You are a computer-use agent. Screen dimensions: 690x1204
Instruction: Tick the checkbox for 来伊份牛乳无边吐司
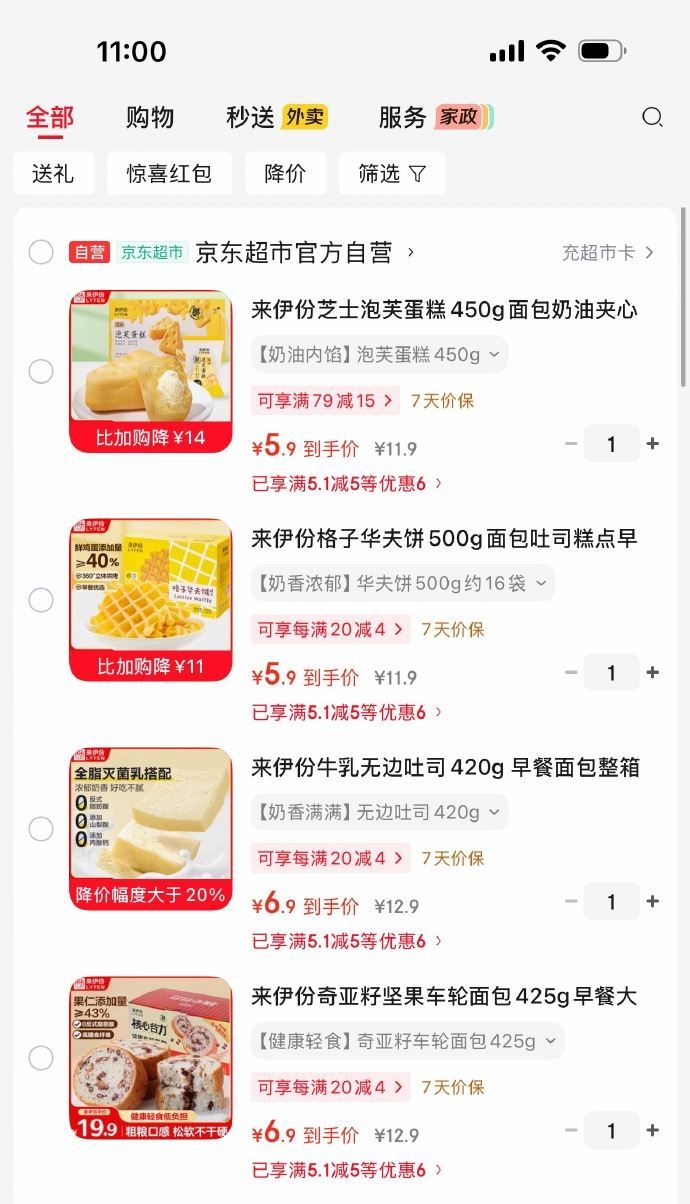coord(41,829)
